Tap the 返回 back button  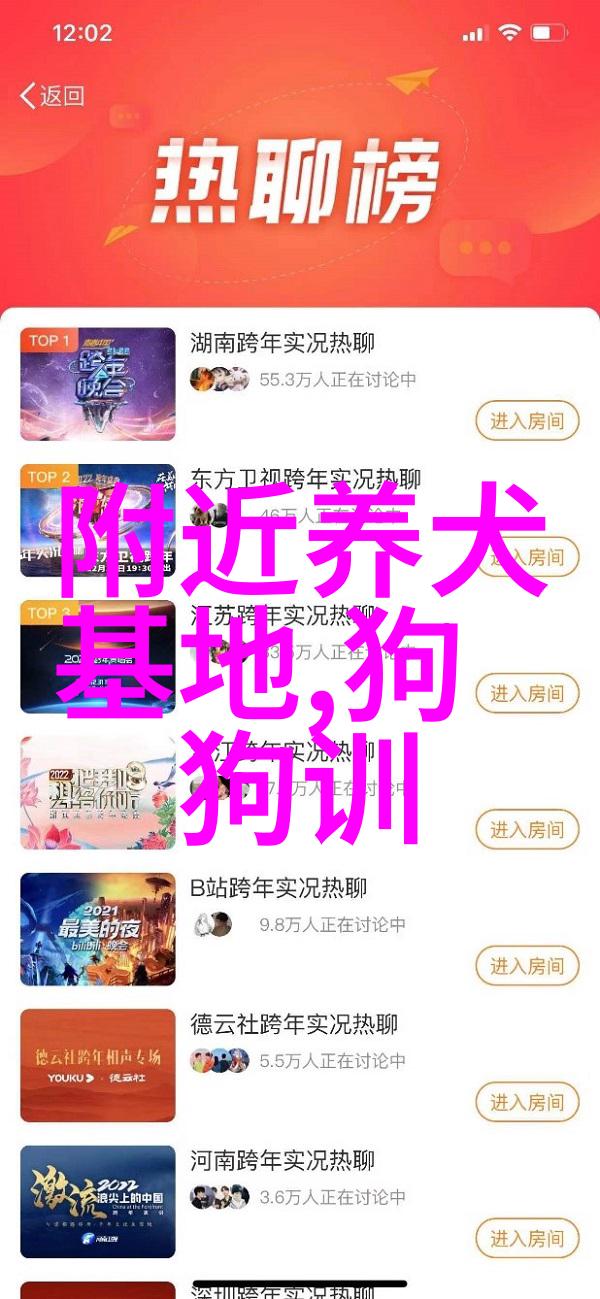[x=52, y=96]
